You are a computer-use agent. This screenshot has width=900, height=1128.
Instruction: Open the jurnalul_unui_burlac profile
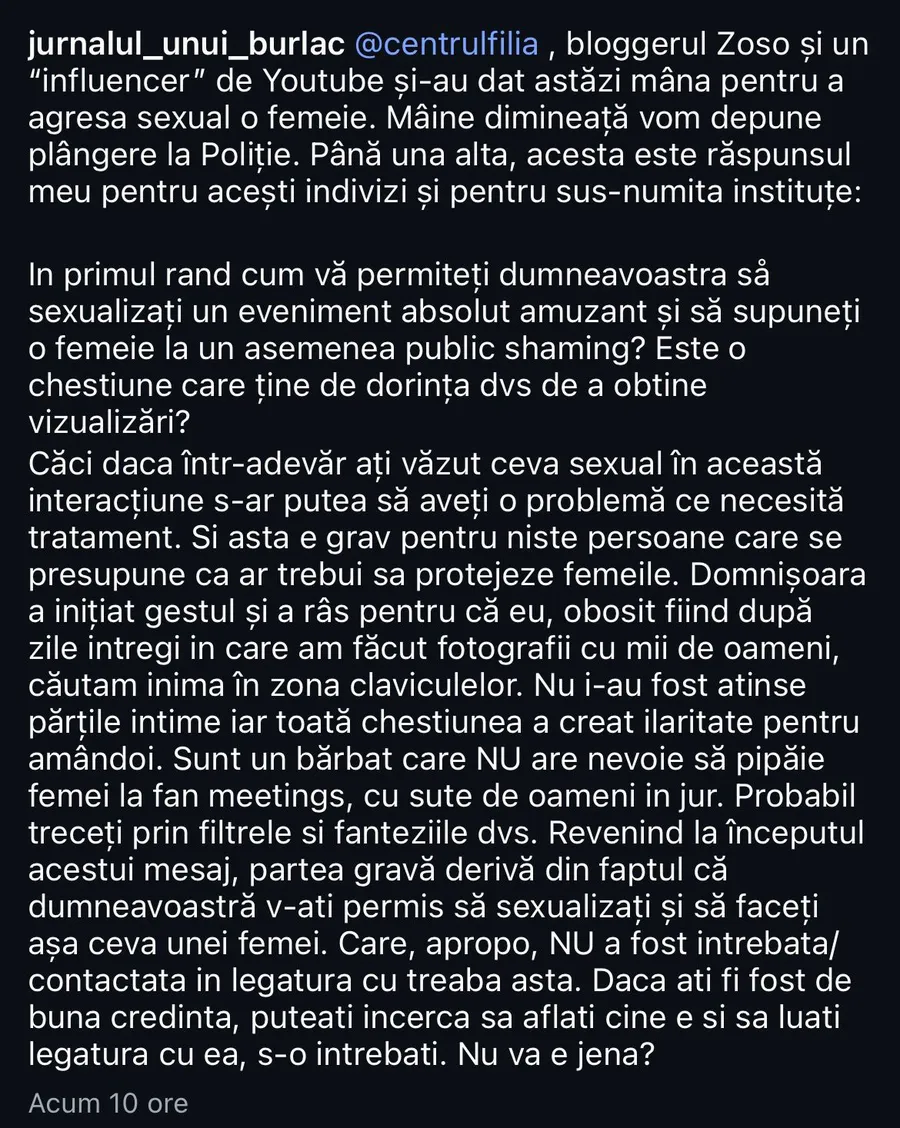pyautogui.click(x=187, y=44)
